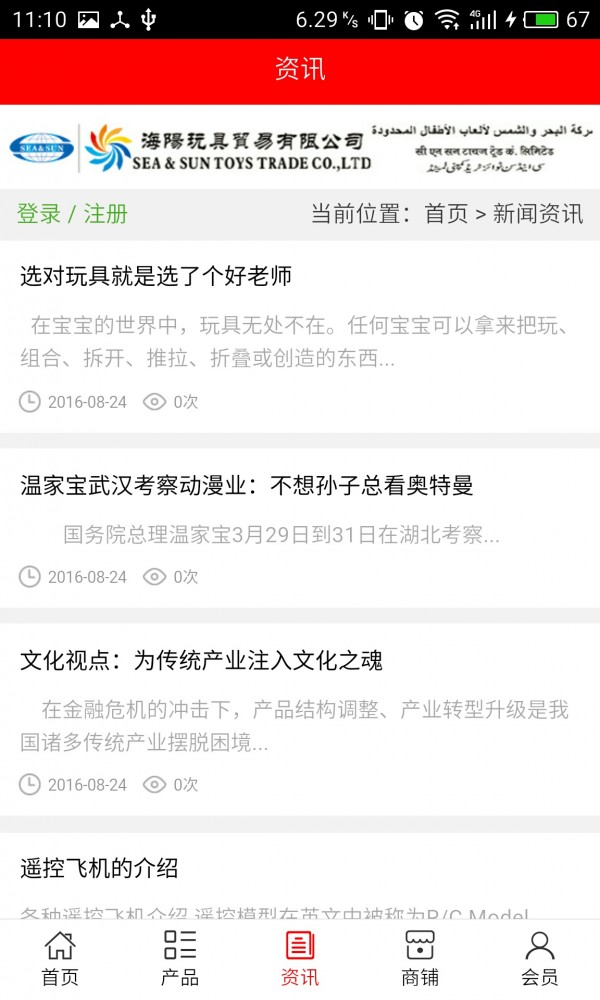Switch to the 首页 tab
Screen dimensions: 600x1000
60,958
